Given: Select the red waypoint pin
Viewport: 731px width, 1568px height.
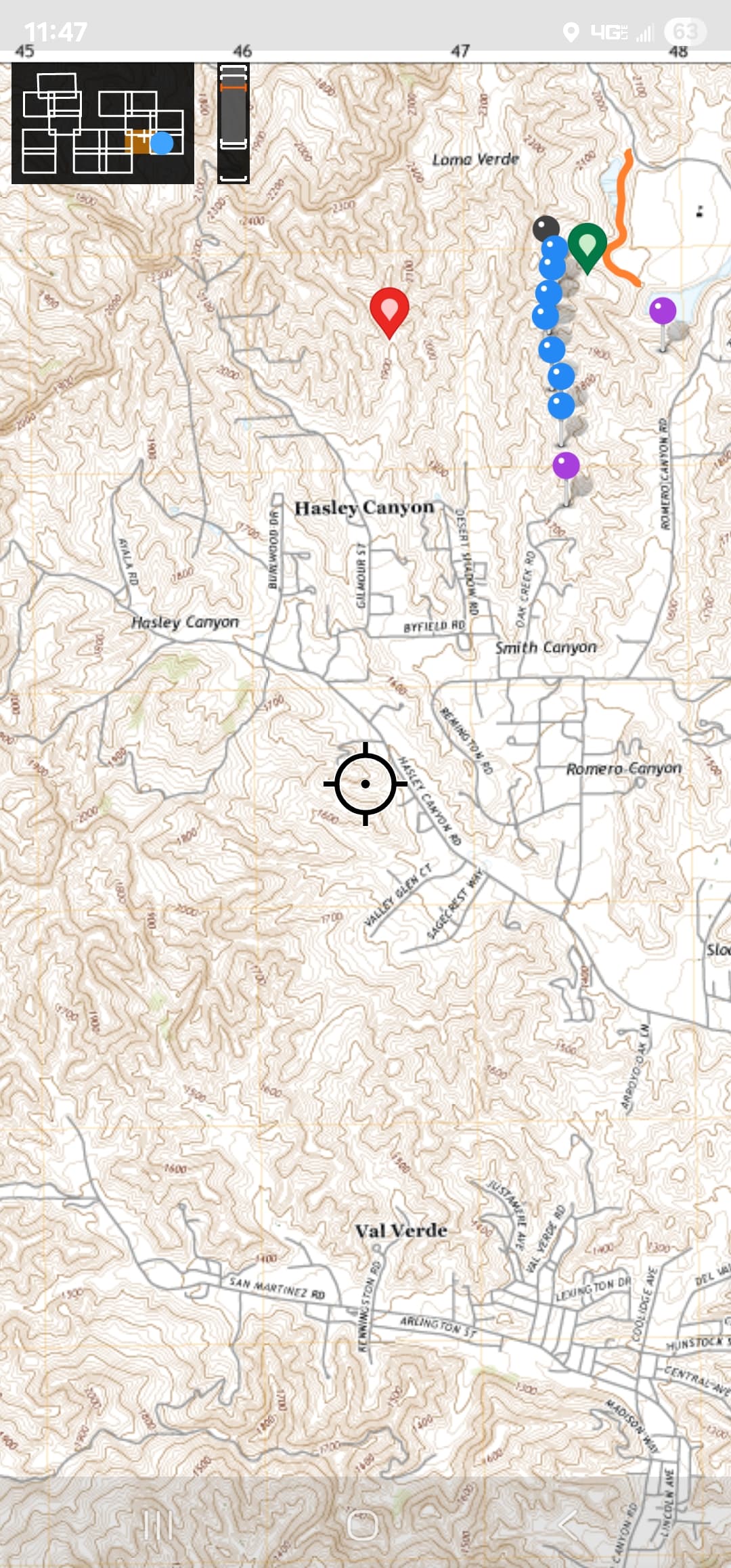Looking at the screenshot, I should pyautogui.click(x=389, y=311).
